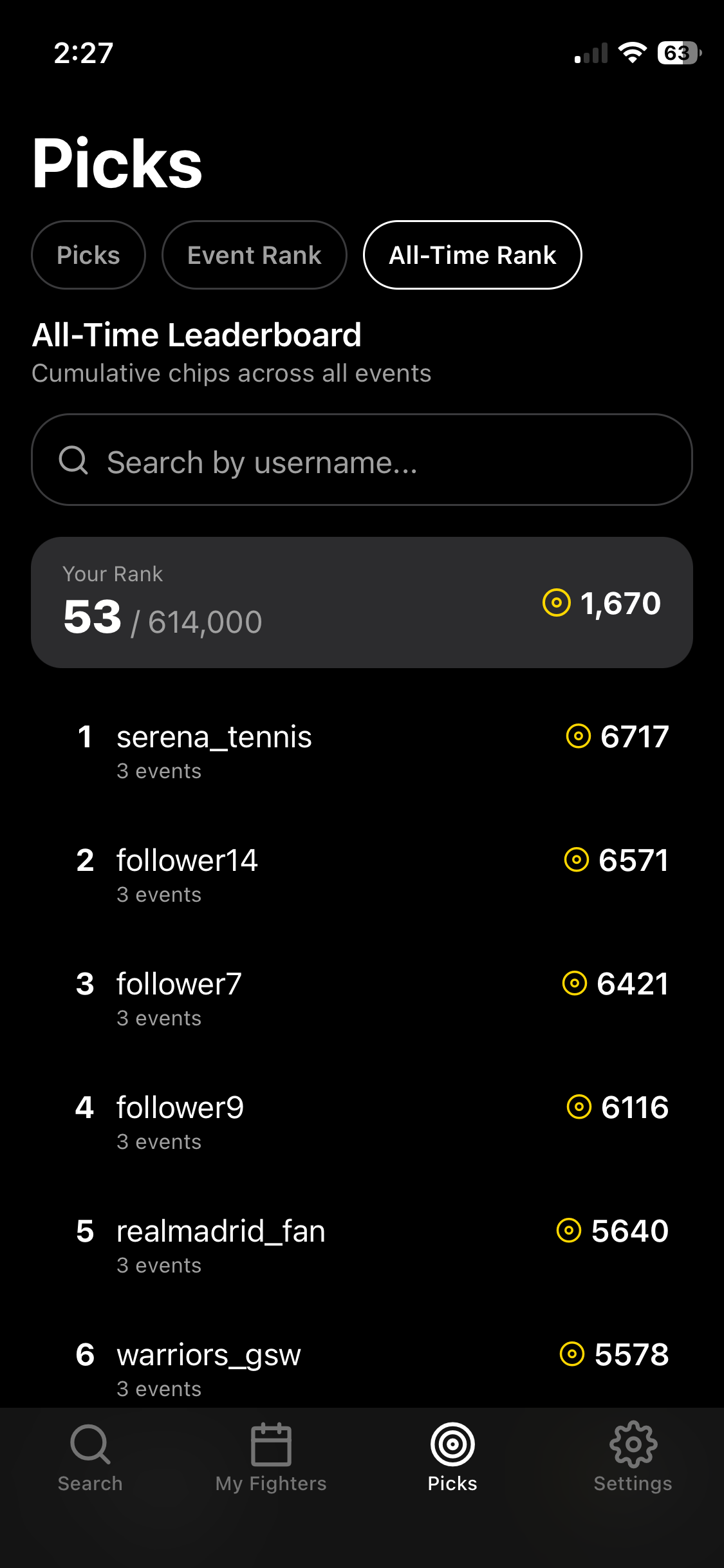Tap the magnifying glass inside the search bar
This screenshot has width=724, height=1568.
point(74,460)
